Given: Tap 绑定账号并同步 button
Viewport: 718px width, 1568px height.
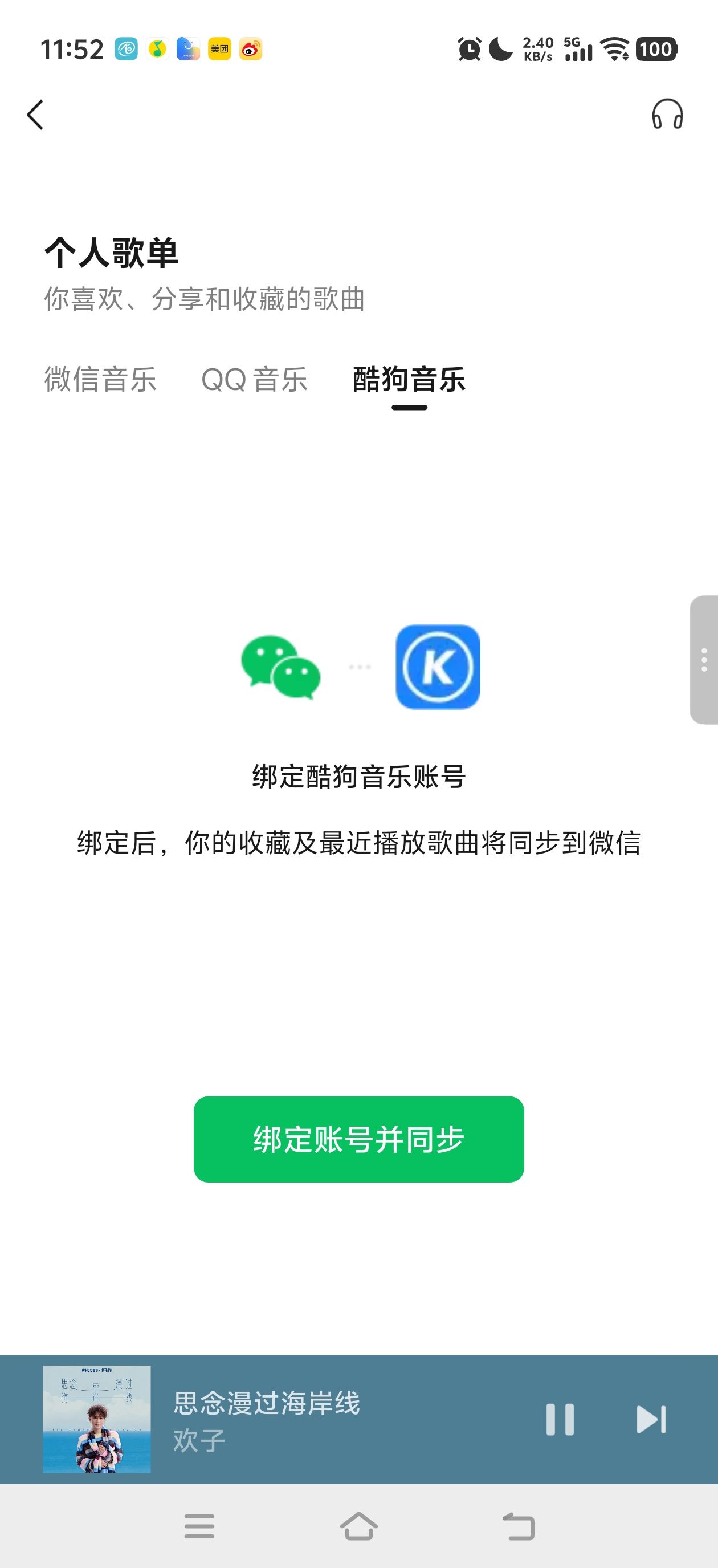Looking at the screenshot, I should pos(358,1139).
